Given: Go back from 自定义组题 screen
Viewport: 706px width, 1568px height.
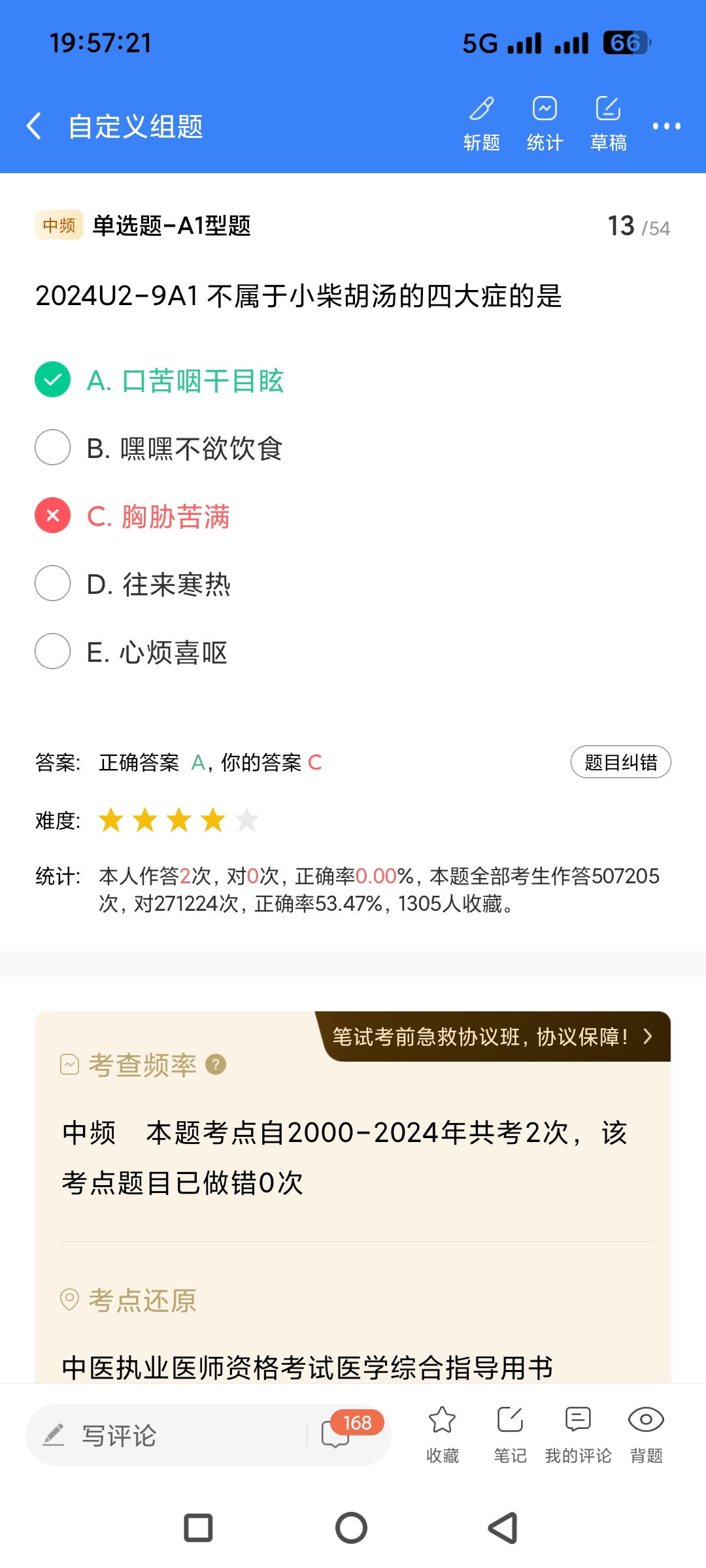Looking at the screenshot, I should [x=34, y=125].
